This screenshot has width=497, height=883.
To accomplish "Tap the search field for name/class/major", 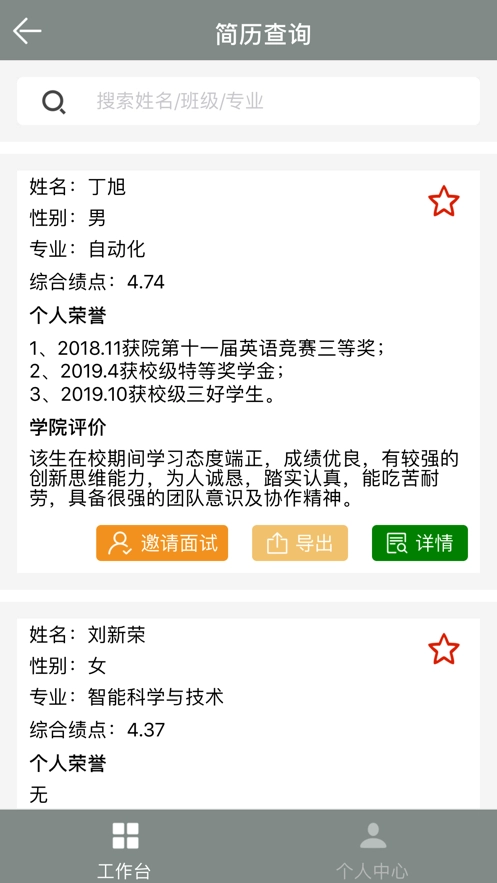I will tap(248, 101).
